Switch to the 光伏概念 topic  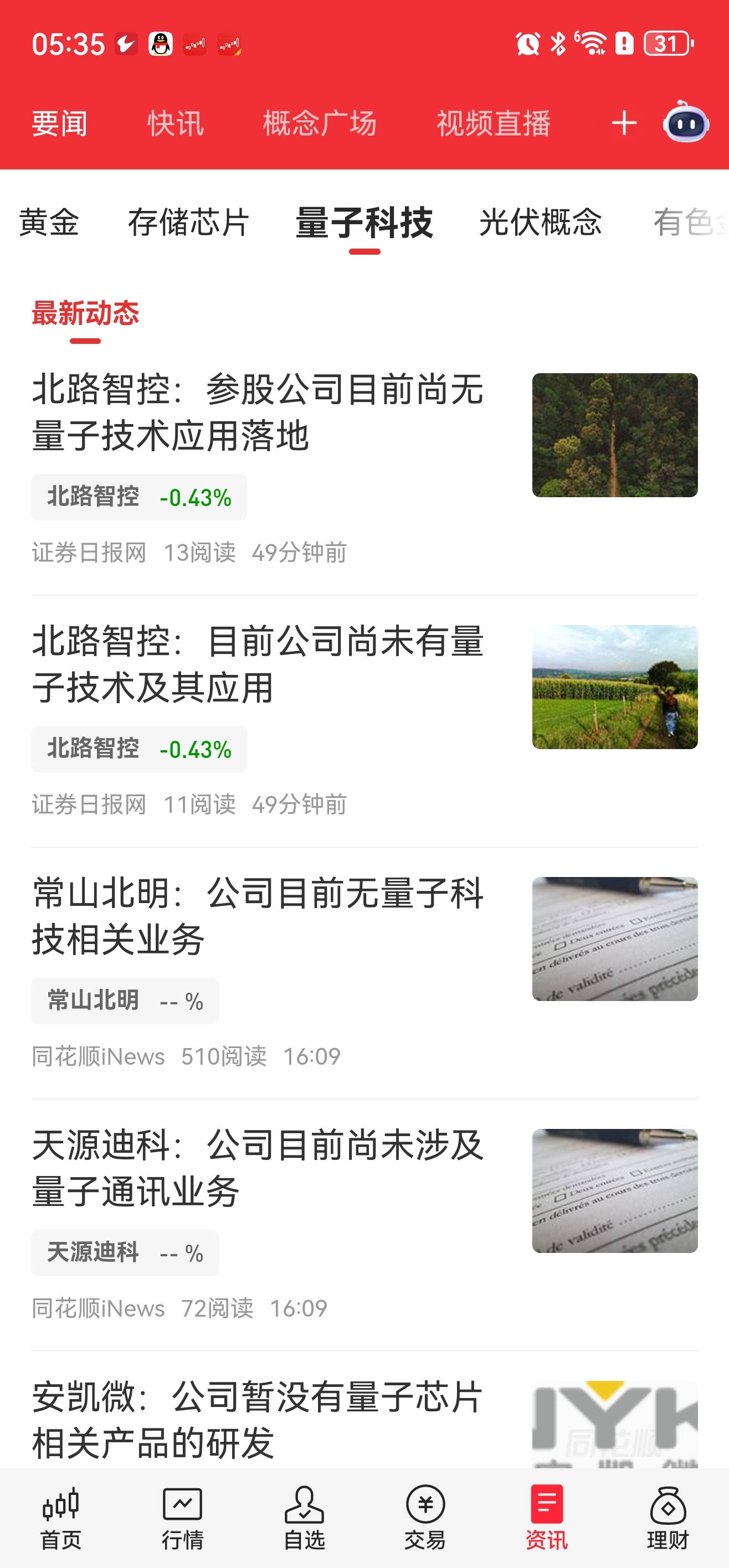pos(540,222)
